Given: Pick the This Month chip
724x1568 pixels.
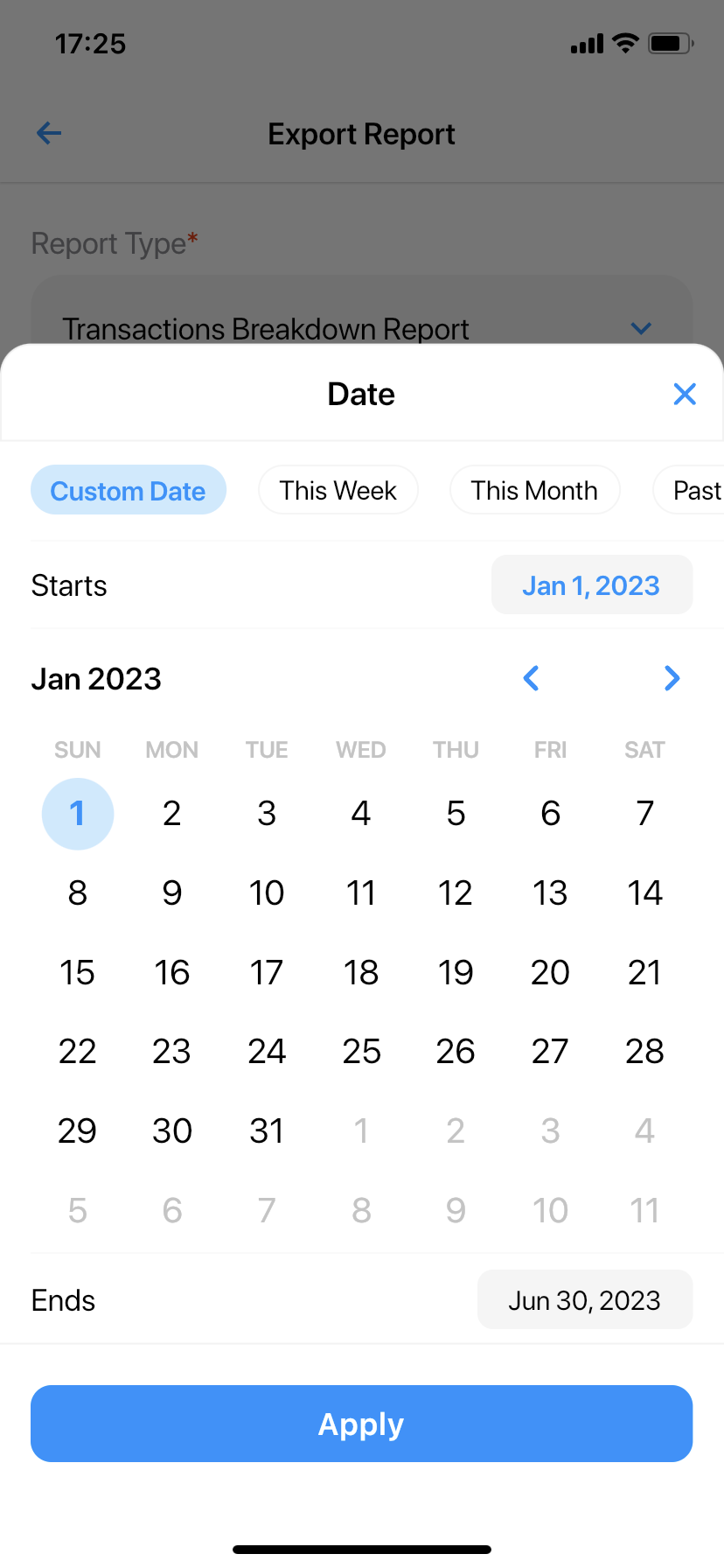Looking at the screenshot, I should point(534,491).
